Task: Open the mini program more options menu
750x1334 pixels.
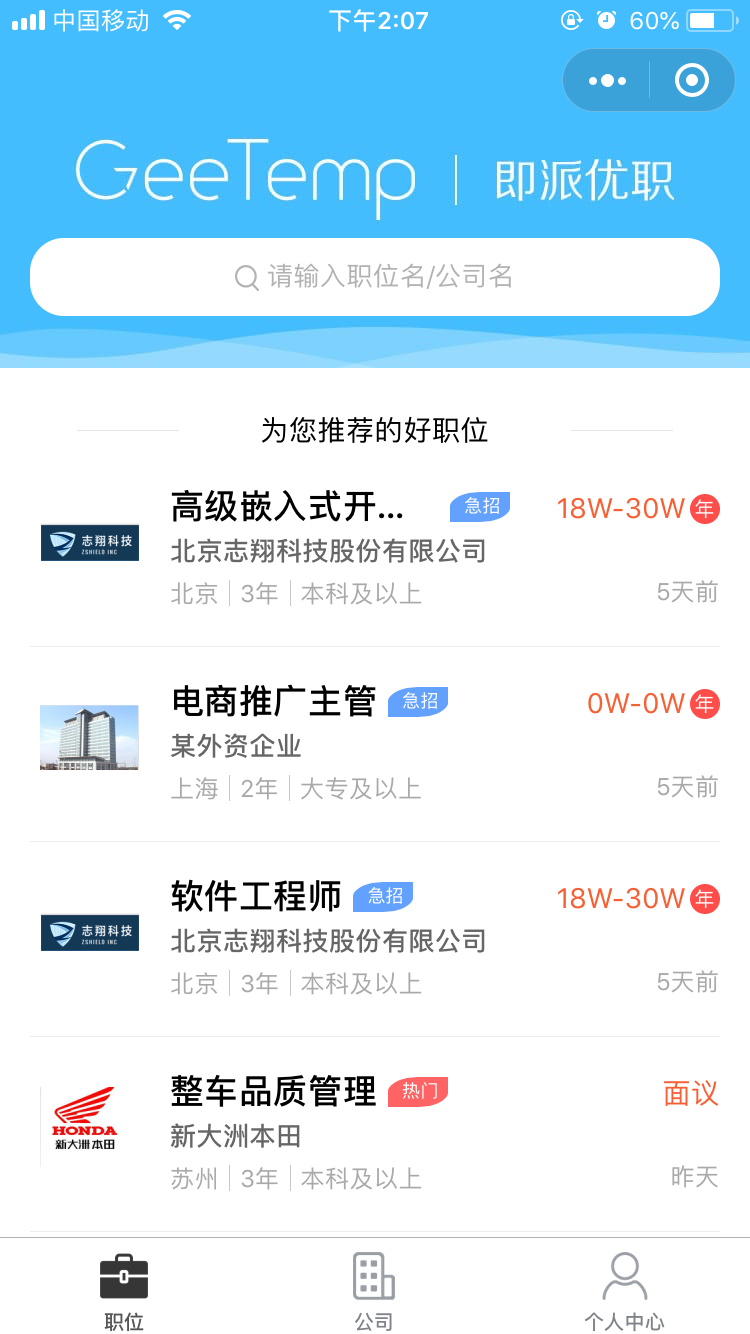Action: [x=607, y=80]
